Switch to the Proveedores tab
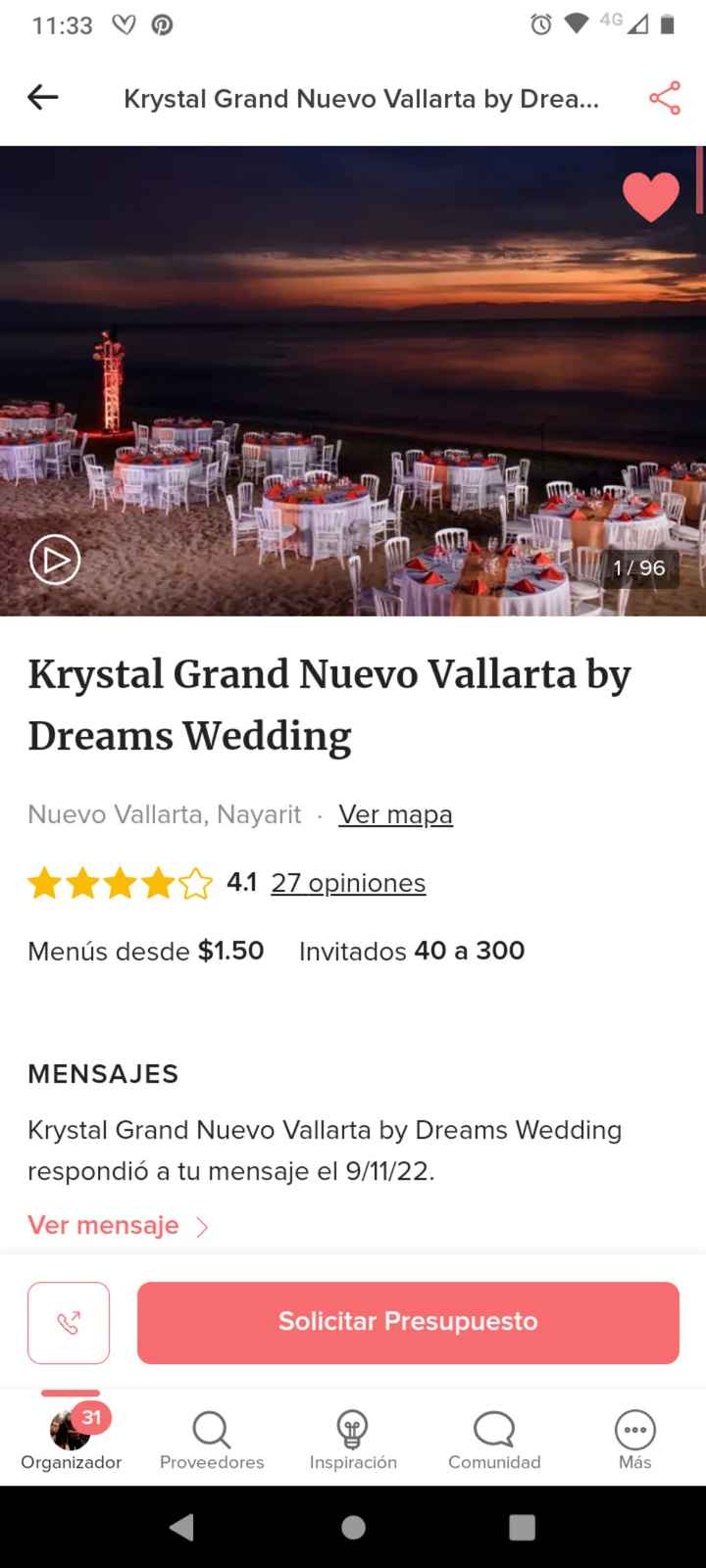 pyautogui.click(x=212, y=1439)
